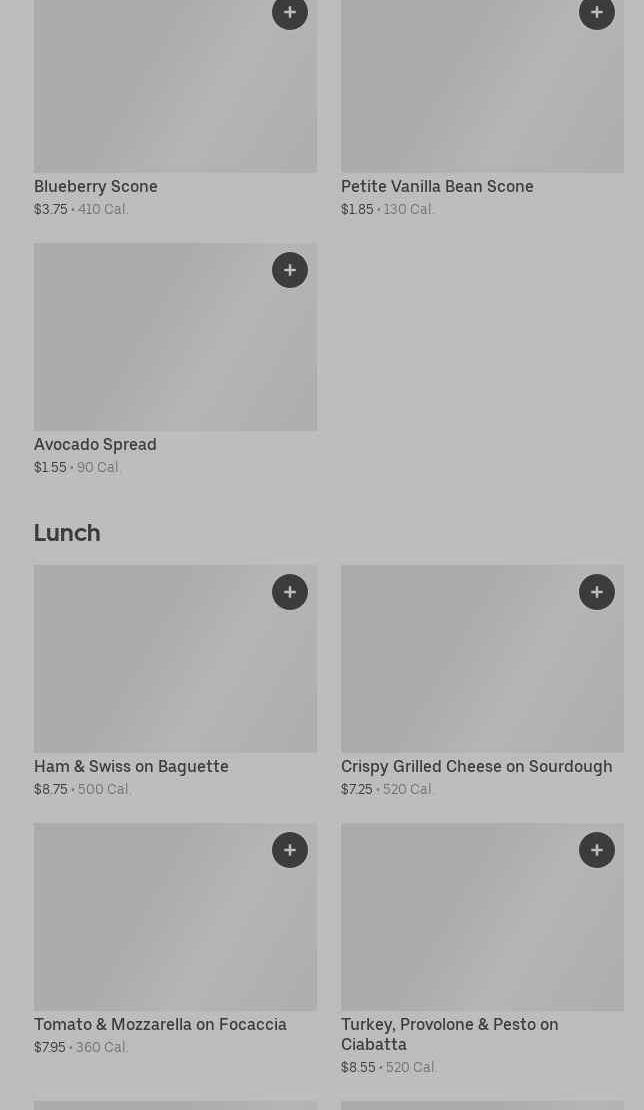Image resolution: width=644 pixels, height=1110 pixels.
Task: Add Petite Vanilla Bean Scone to order
Action: coord(597,12)
